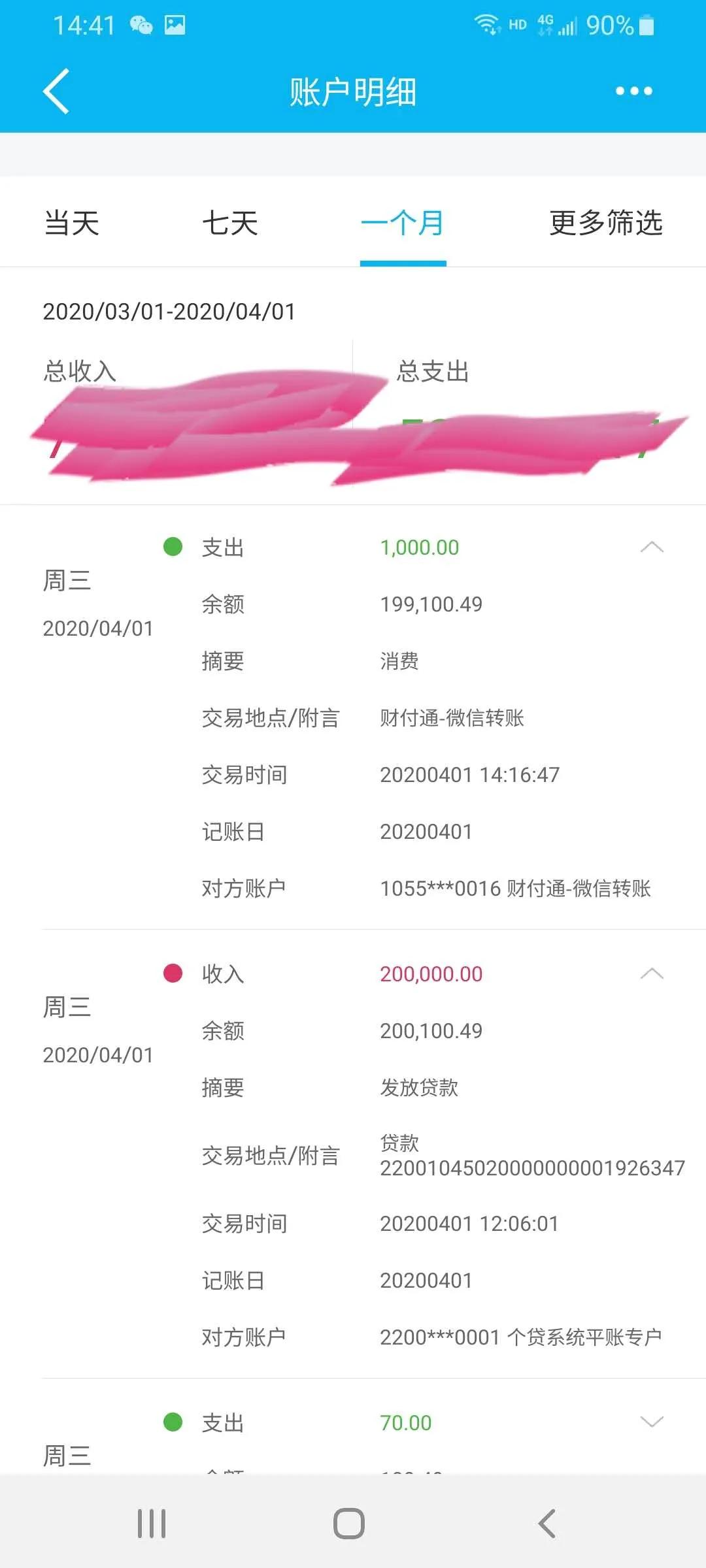Collapse the 1,000.00 expense detail entry
The width and height of the screenshot is (706, 1568).
point(652,547)
